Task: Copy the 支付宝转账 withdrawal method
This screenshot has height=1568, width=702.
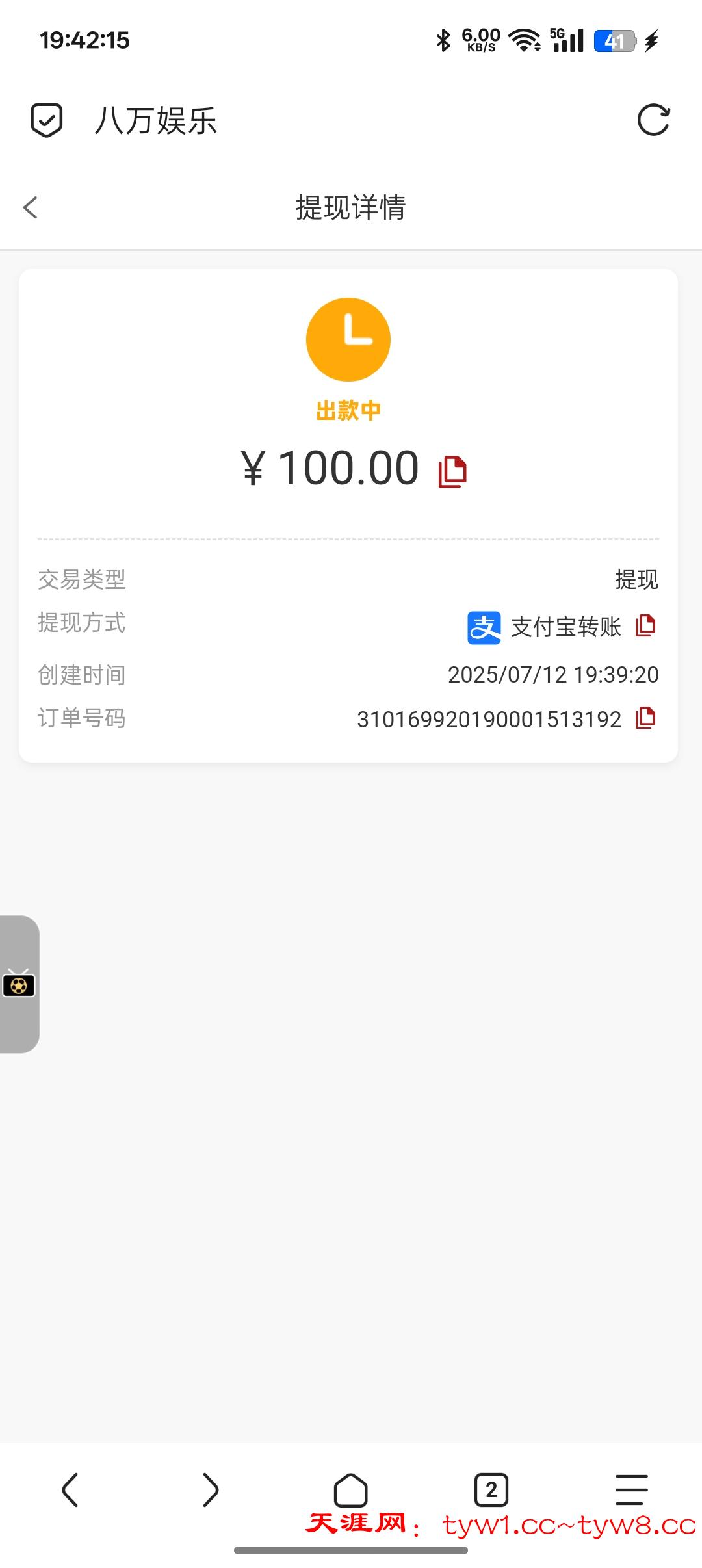Action: pos(645,625)
